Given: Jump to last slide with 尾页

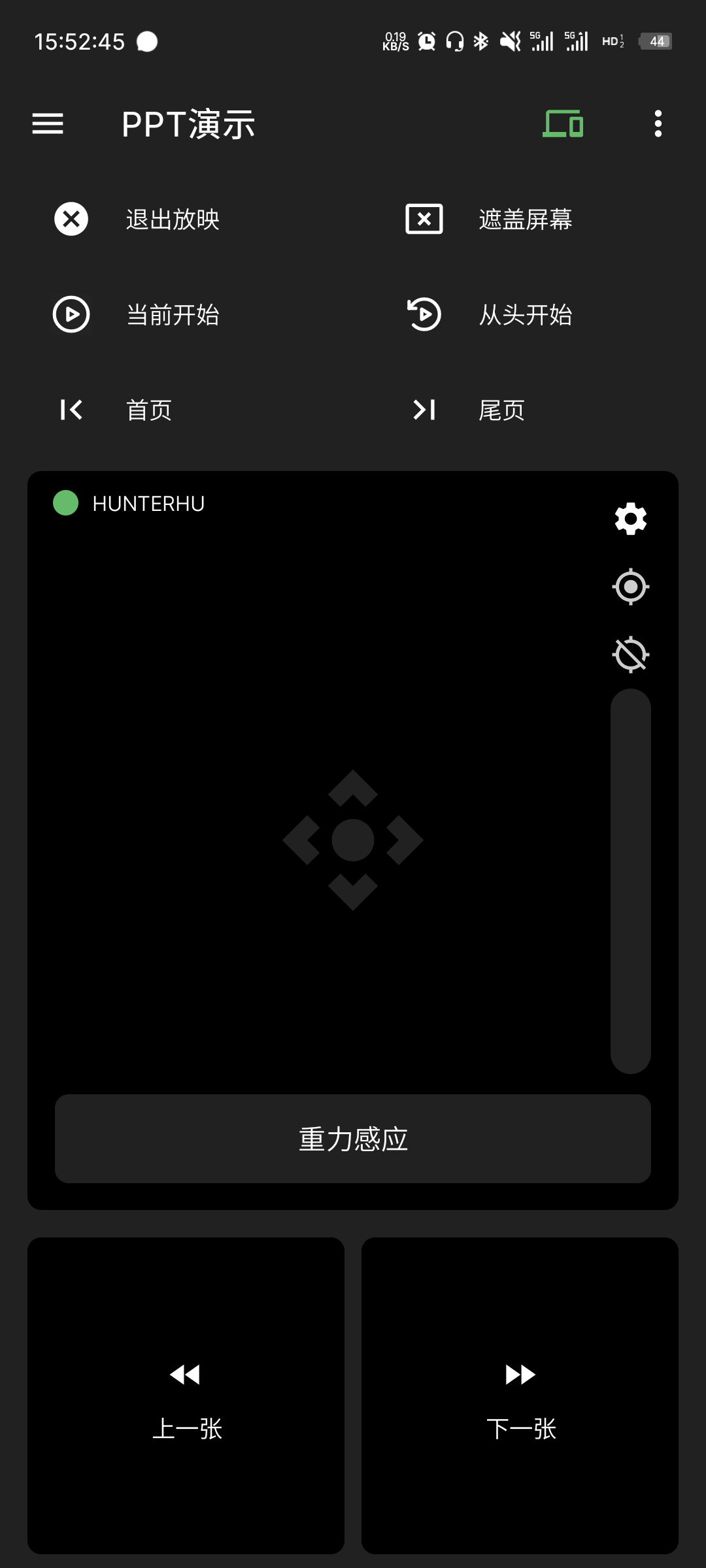Looking at the screenshot, I should [469, 410].
